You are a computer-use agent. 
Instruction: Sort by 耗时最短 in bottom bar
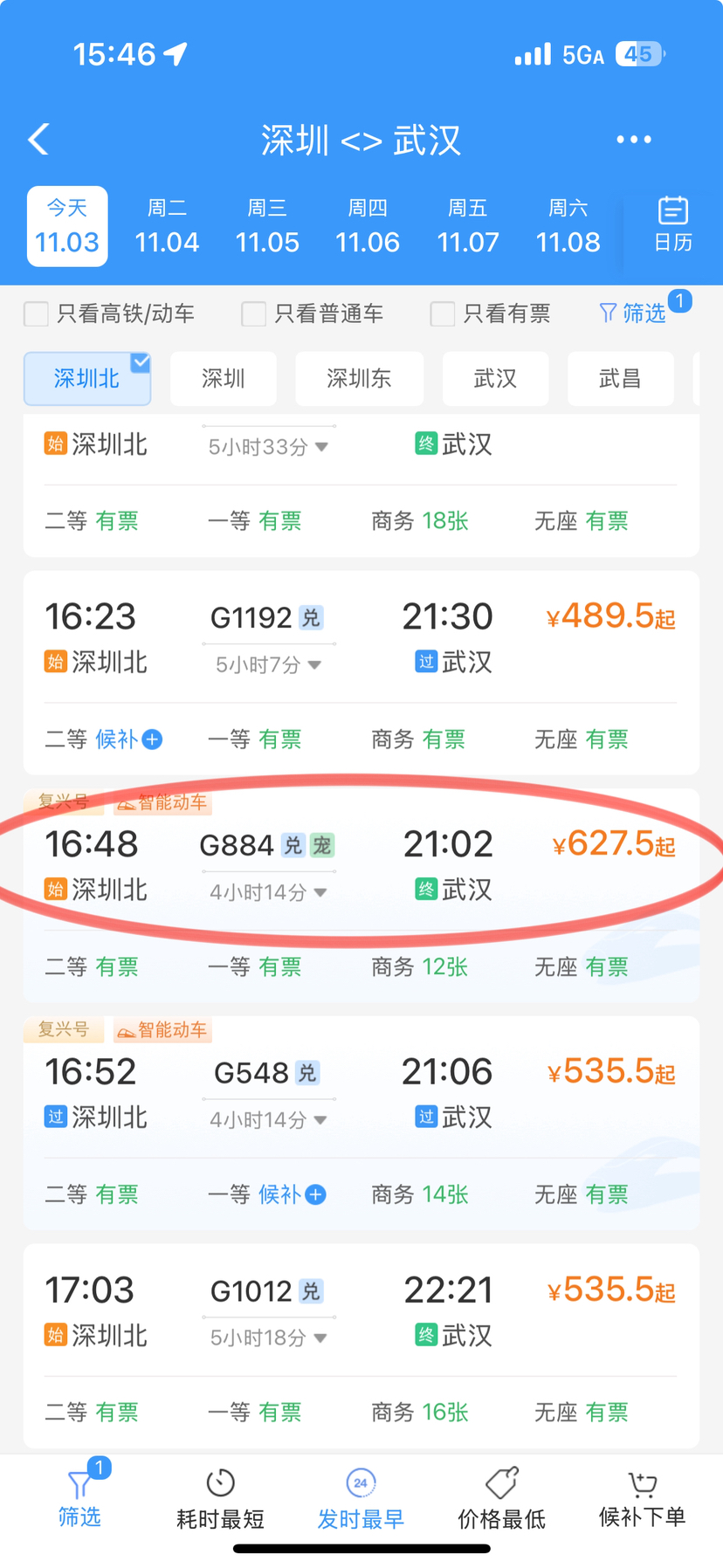pos(220,1500)
